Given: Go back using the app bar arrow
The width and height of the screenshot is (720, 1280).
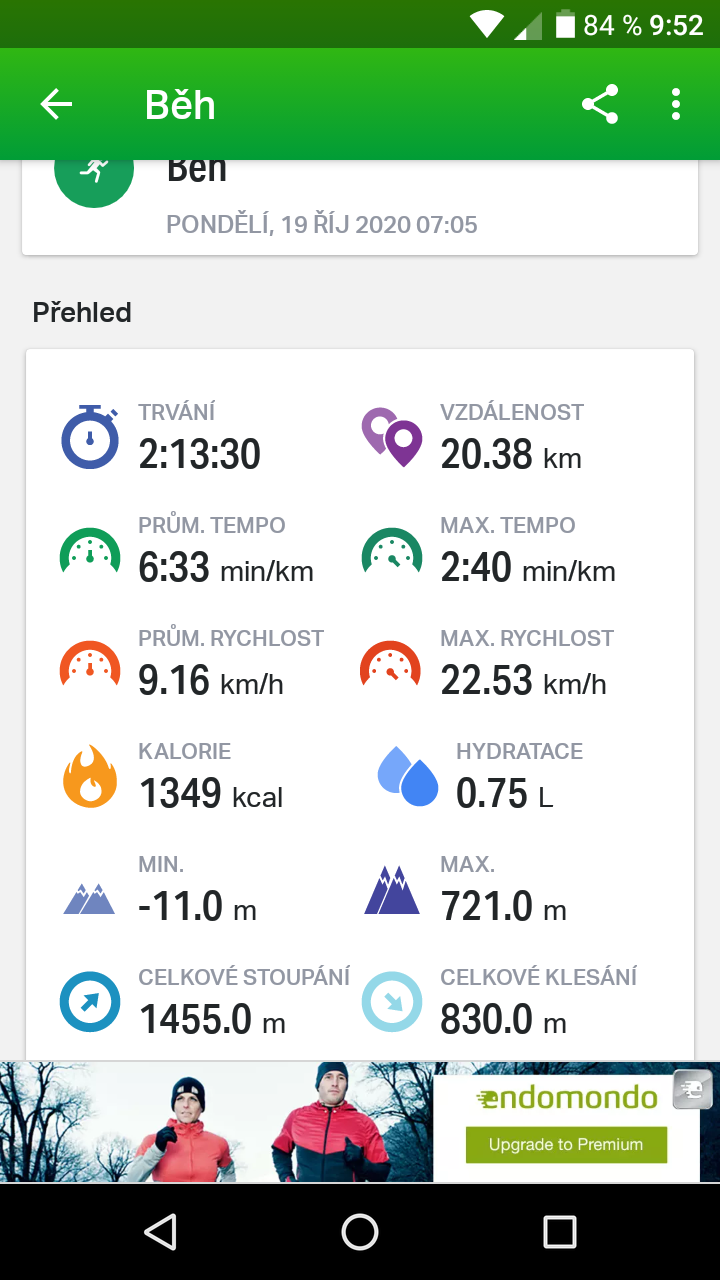Looking at the screenshot, I should [56, 104].
